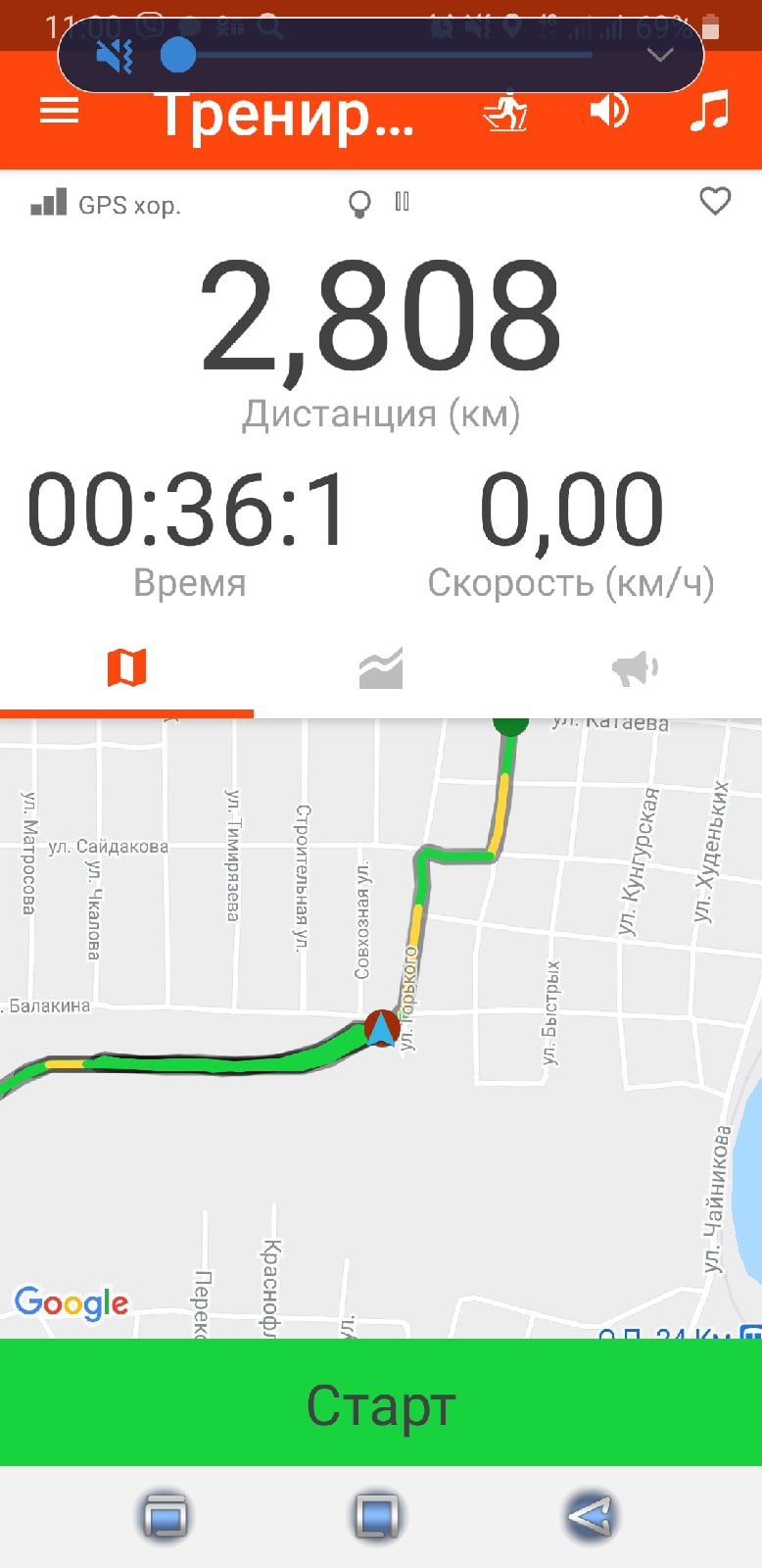Tap the green Старт button
The image size is (762, 1568).
[x=381, y=1403]
